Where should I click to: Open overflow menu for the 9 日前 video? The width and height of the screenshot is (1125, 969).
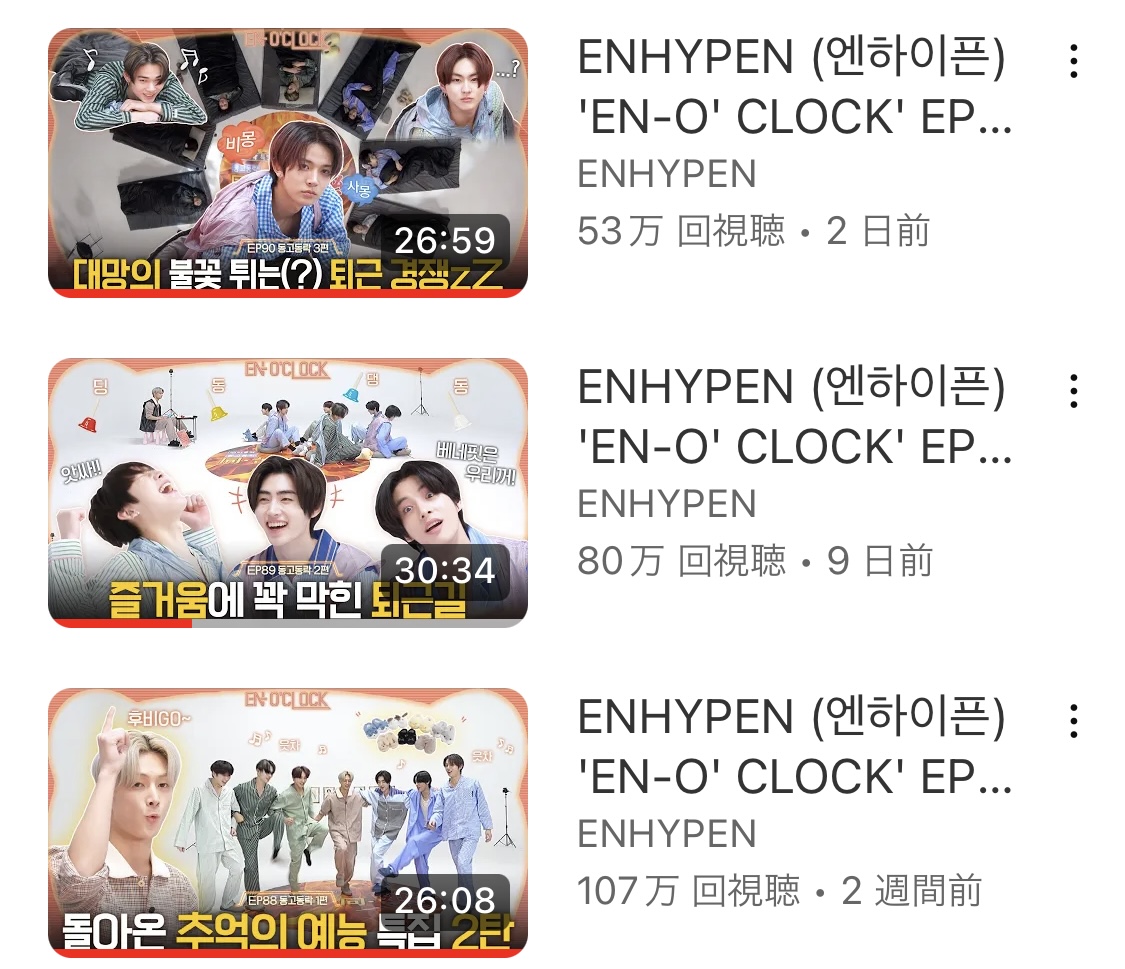coord(1073,391)
